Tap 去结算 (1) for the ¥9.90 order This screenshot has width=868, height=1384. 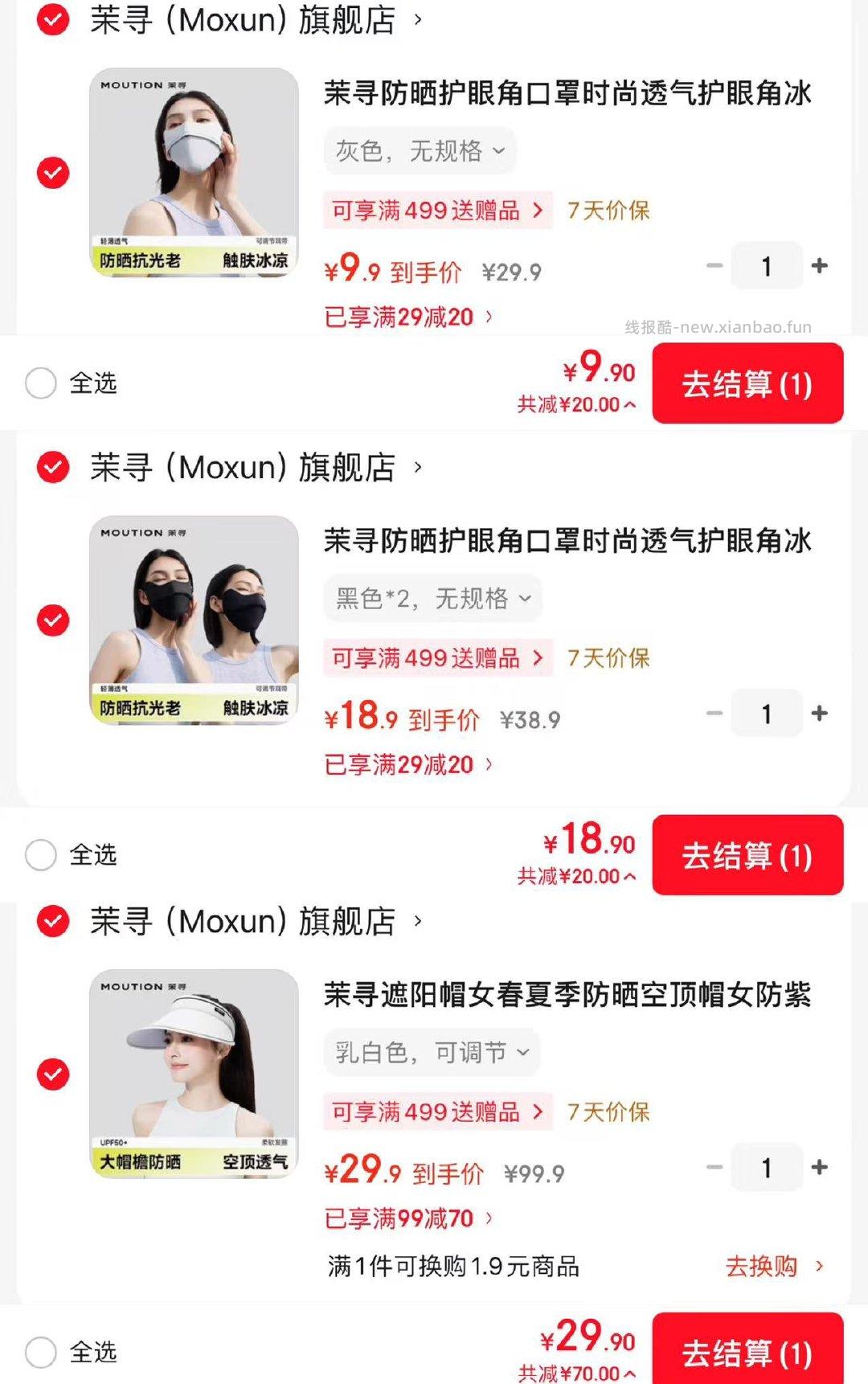click(747, 384)
